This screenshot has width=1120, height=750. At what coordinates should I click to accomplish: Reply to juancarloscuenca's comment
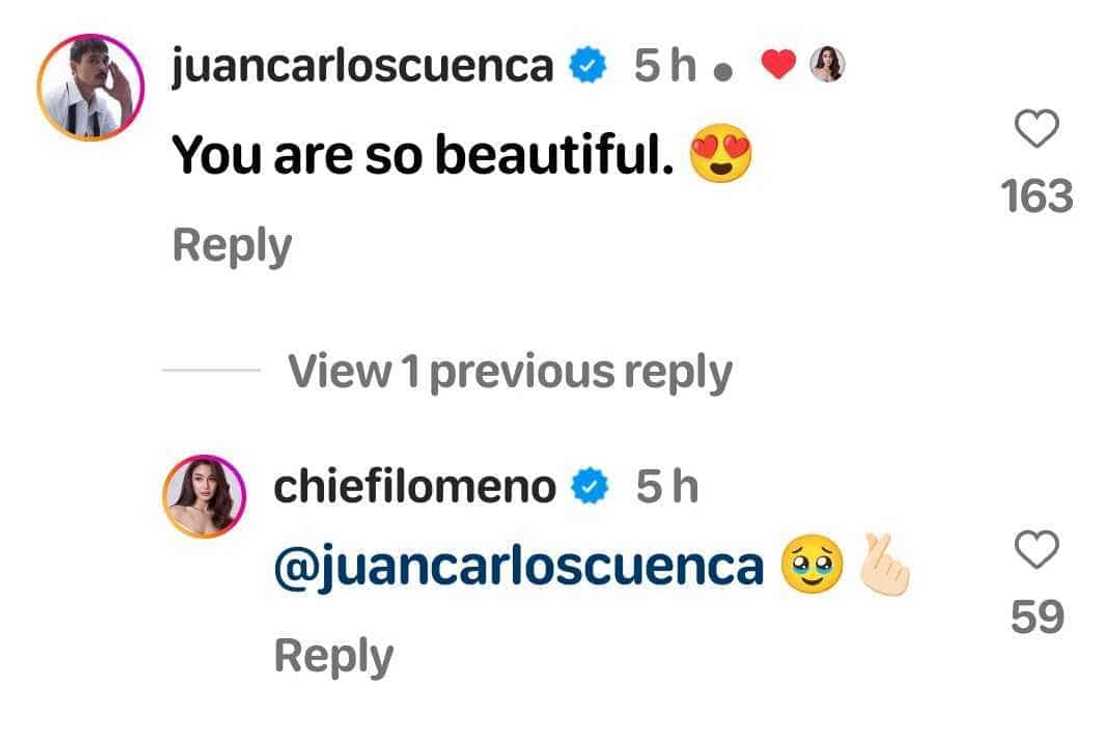coord(232,246)
